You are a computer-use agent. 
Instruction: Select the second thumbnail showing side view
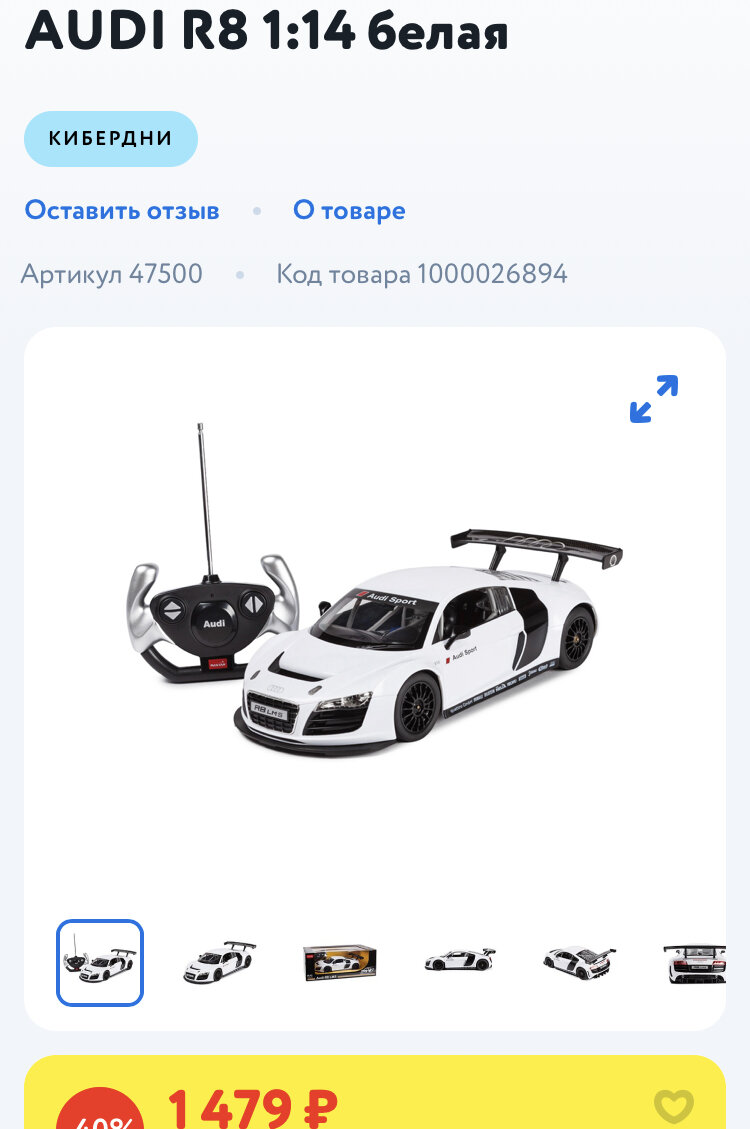pos(219,962)
